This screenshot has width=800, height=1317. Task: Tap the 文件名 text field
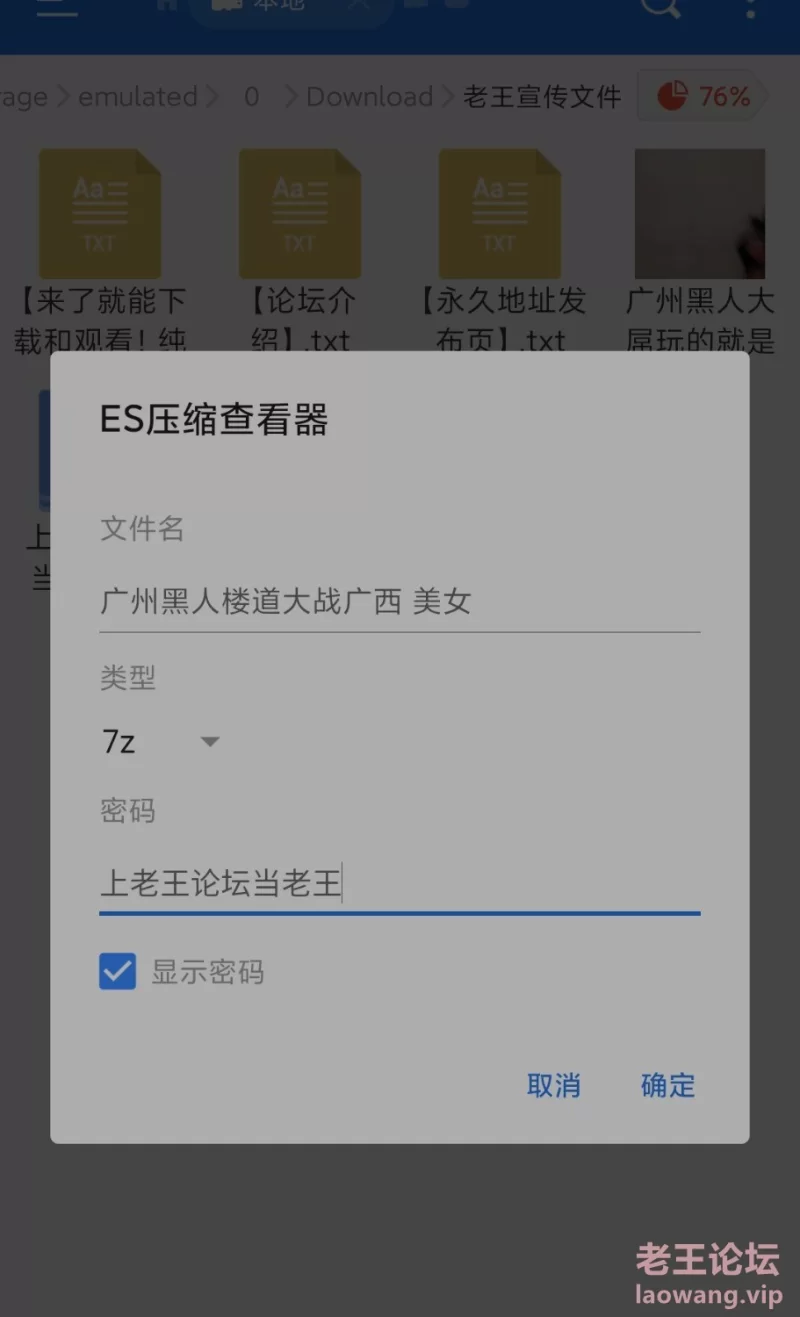tap(398, 601)
